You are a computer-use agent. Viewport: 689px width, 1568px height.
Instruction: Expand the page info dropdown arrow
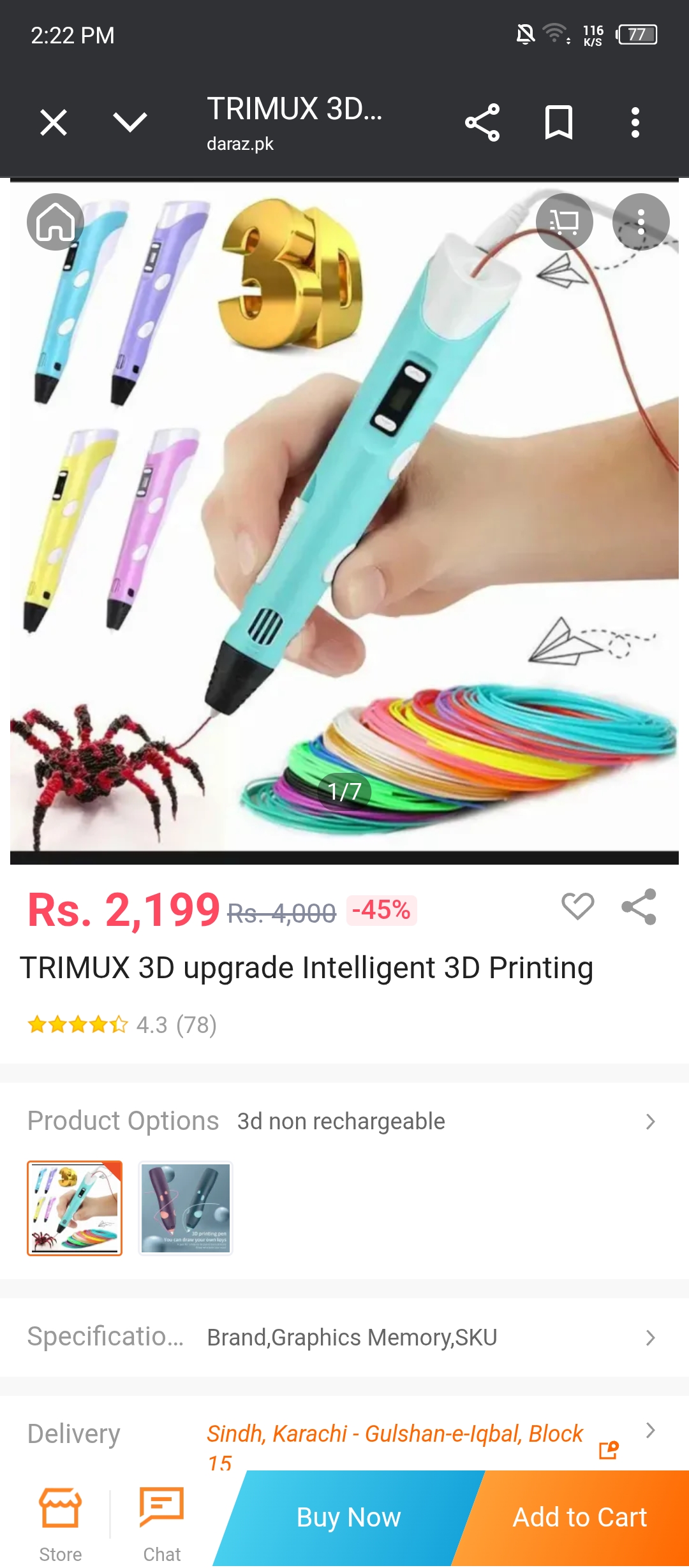coord(130,122)
